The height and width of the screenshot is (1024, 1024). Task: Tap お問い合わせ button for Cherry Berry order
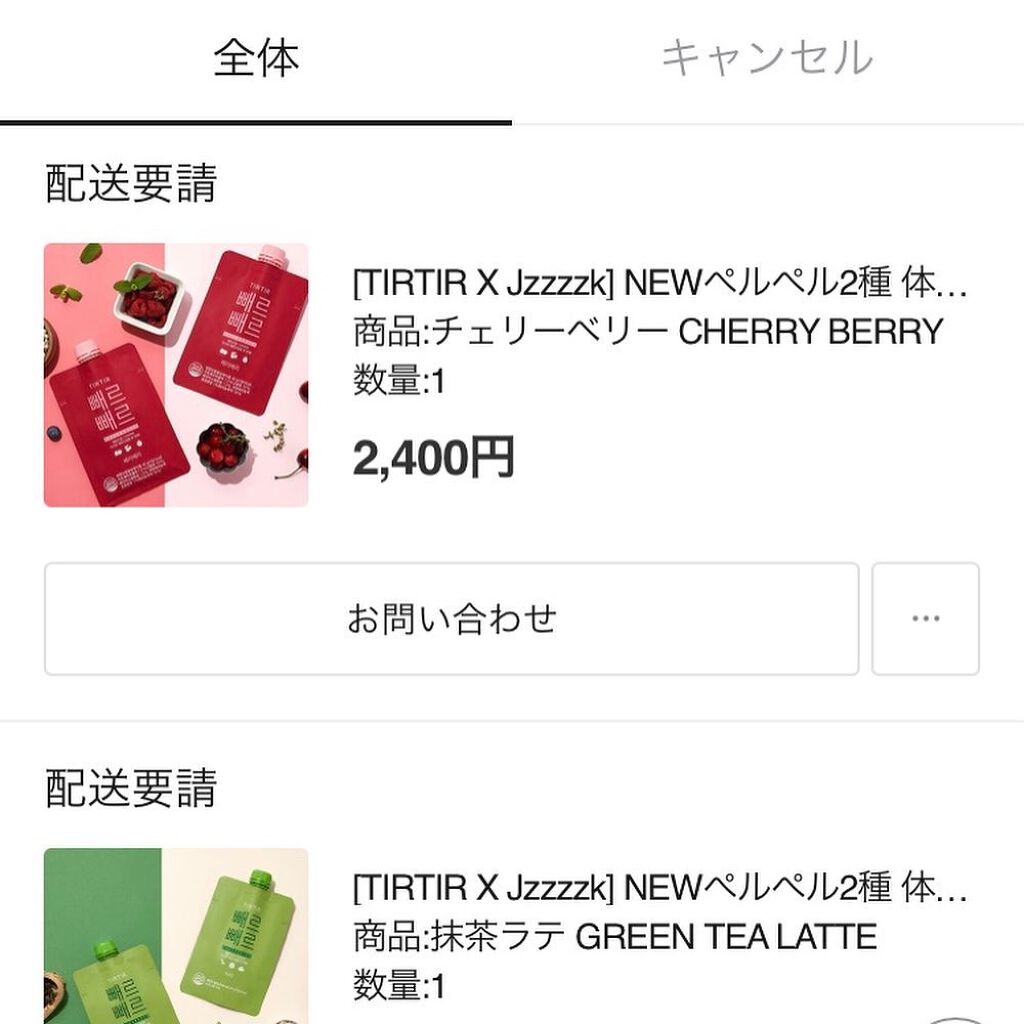coord(451,619)
